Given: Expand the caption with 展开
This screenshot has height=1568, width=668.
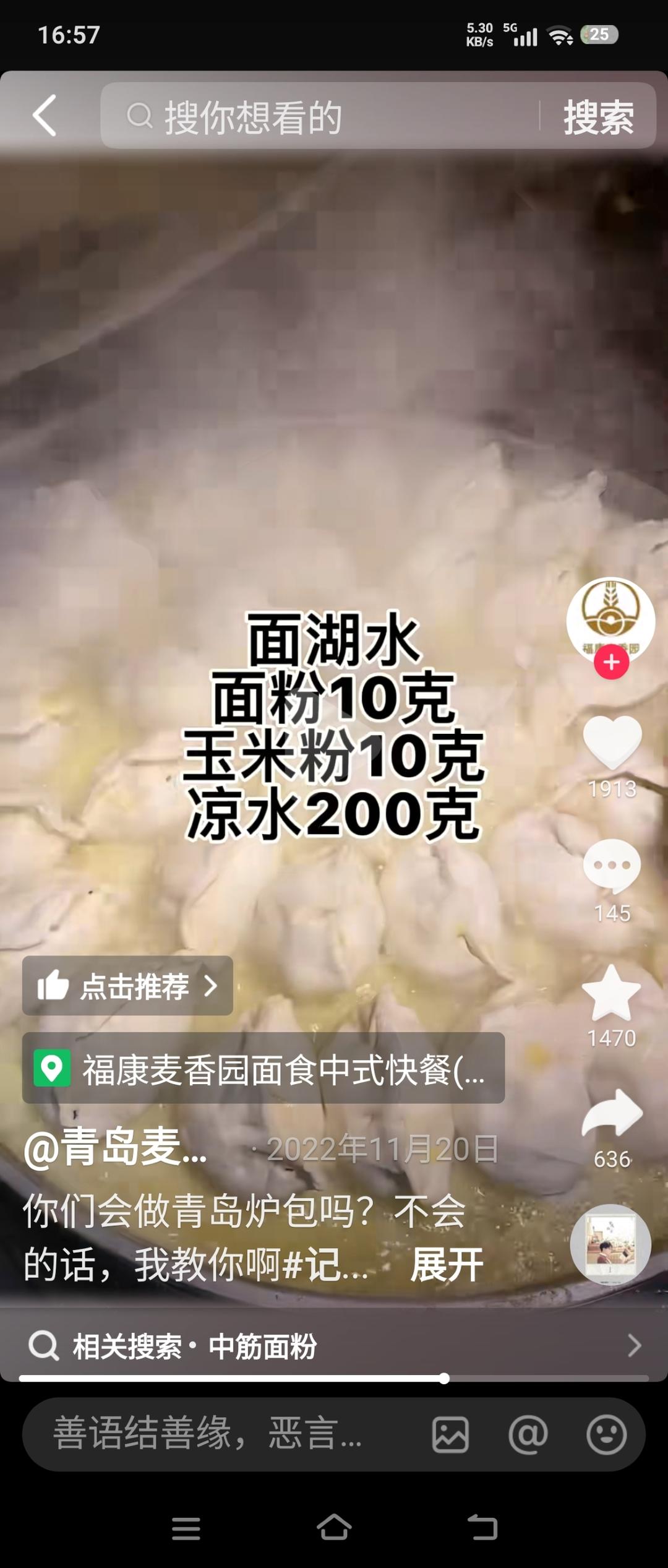Looking at the screenshot, I should pos(447,1265).
